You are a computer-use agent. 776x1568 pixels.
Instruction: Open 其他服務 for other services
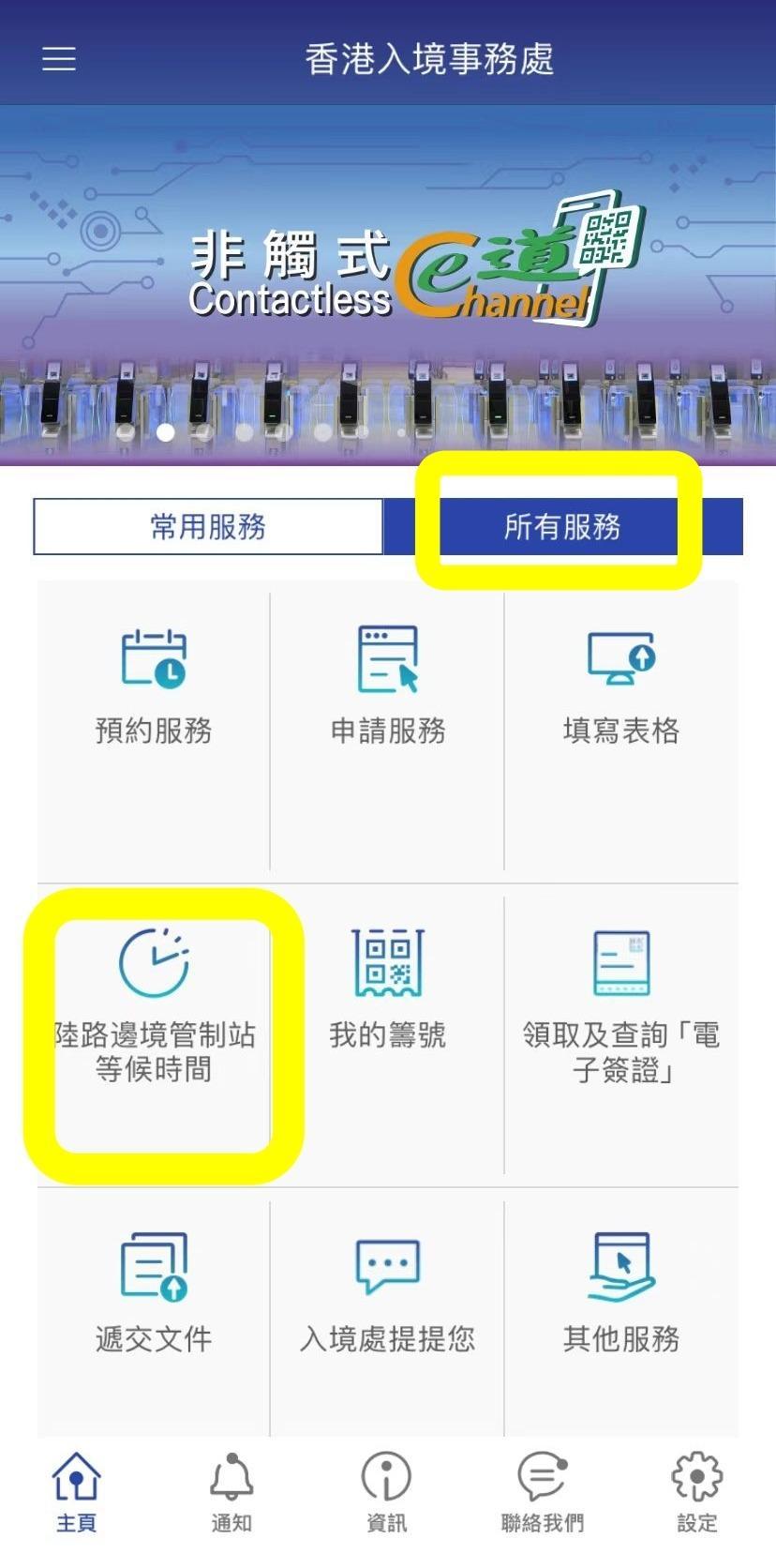[621, 1294]
